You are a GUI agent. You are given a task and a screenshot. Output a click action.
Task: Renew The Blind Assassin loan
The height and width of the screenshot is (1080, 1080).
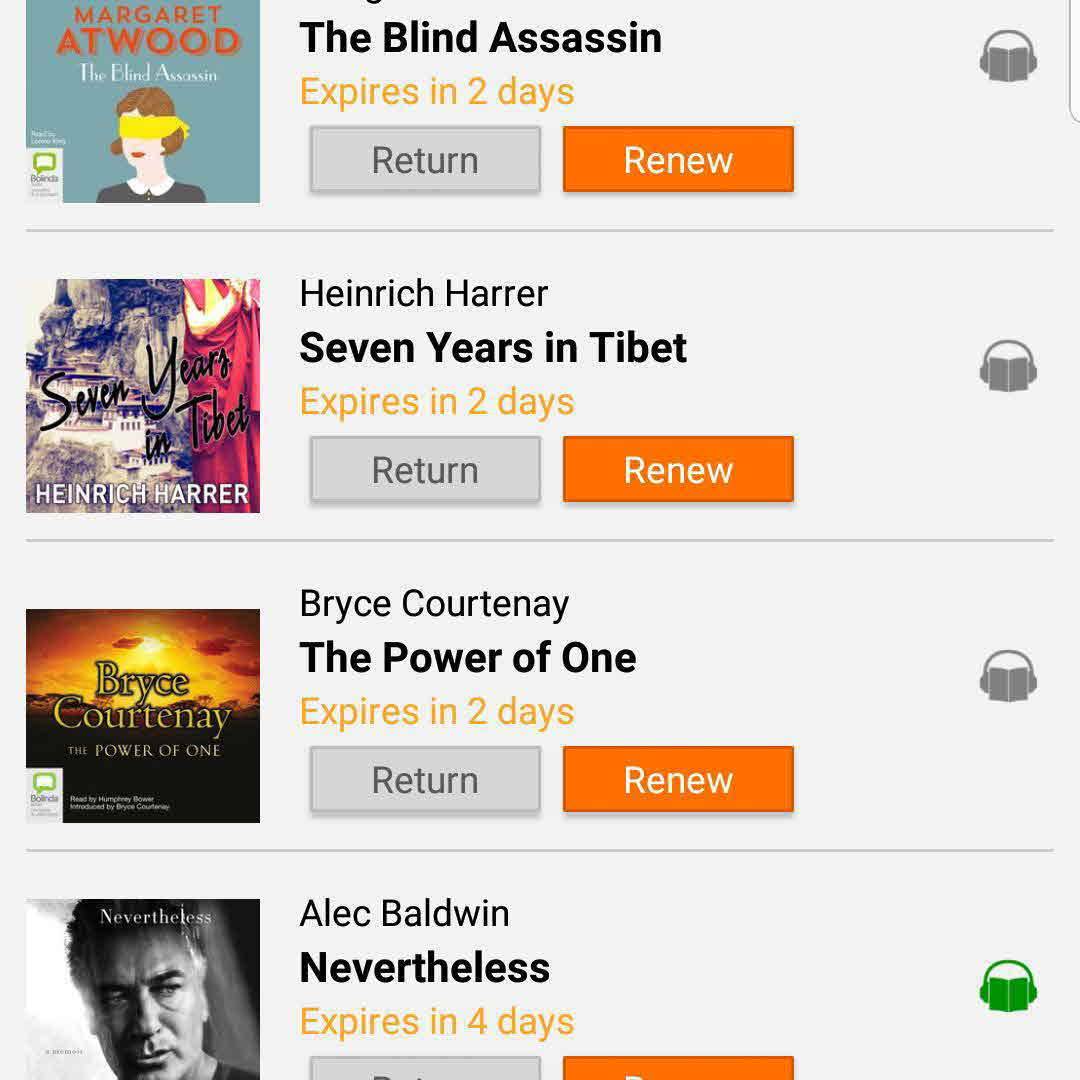coord(678,160)
